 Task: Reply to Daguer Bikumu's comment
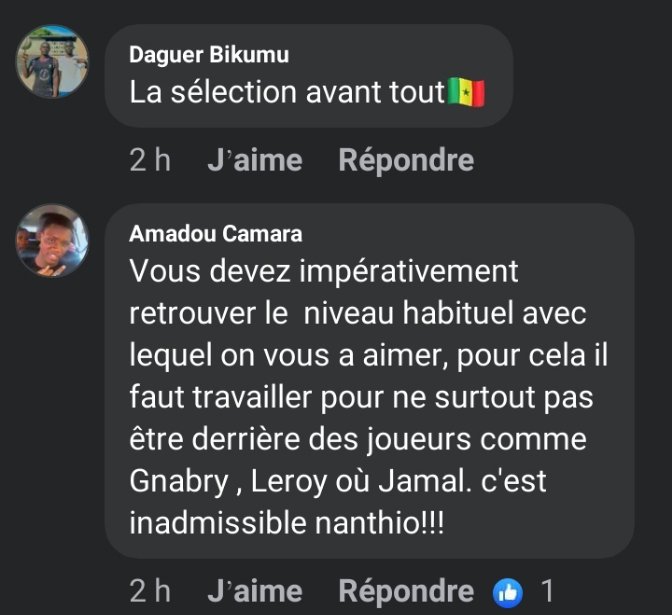click(406, 160)
